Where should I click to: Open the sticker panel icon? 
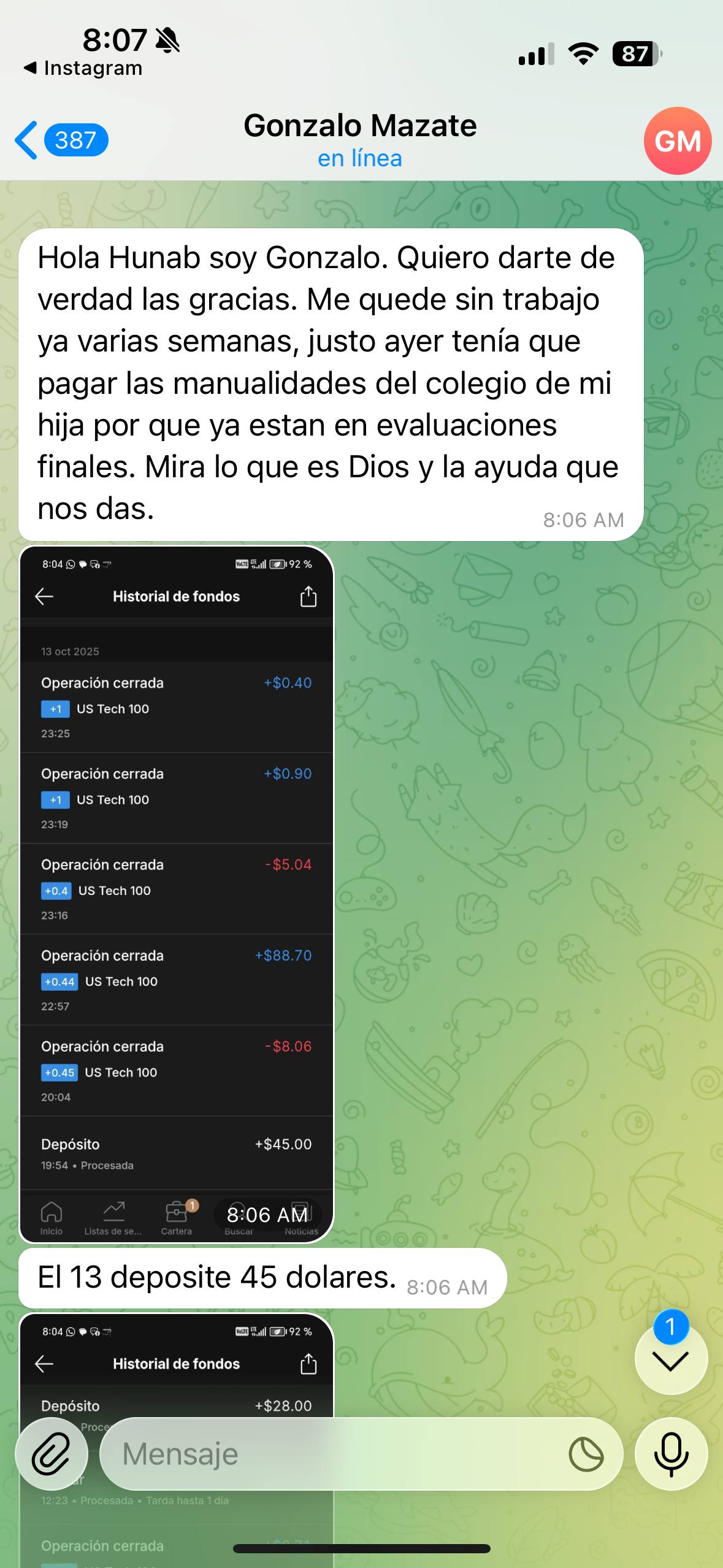586,1454
